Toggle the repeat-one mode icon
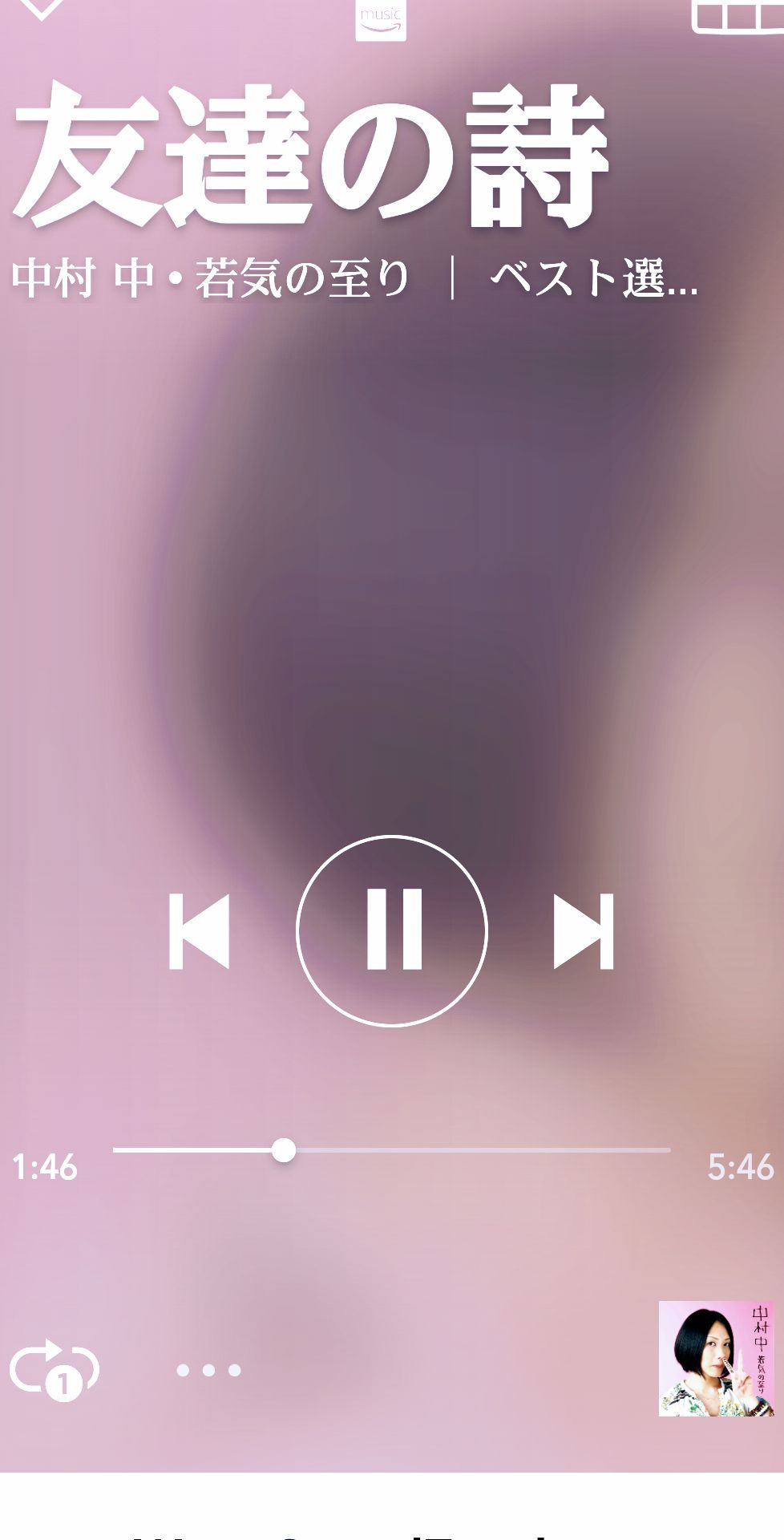This screenshot has width=784, height=1540. coord(55,1369)
